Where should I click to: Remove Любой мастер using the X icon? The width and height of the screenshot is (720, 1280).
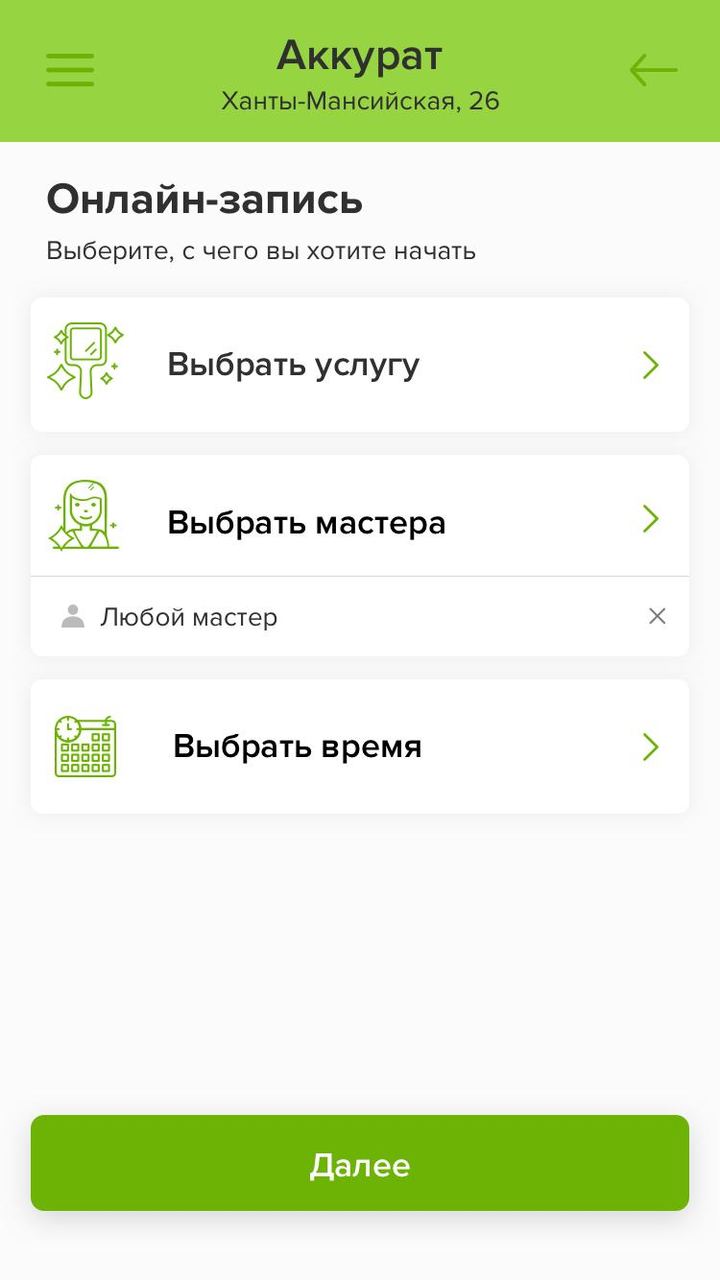657,616
